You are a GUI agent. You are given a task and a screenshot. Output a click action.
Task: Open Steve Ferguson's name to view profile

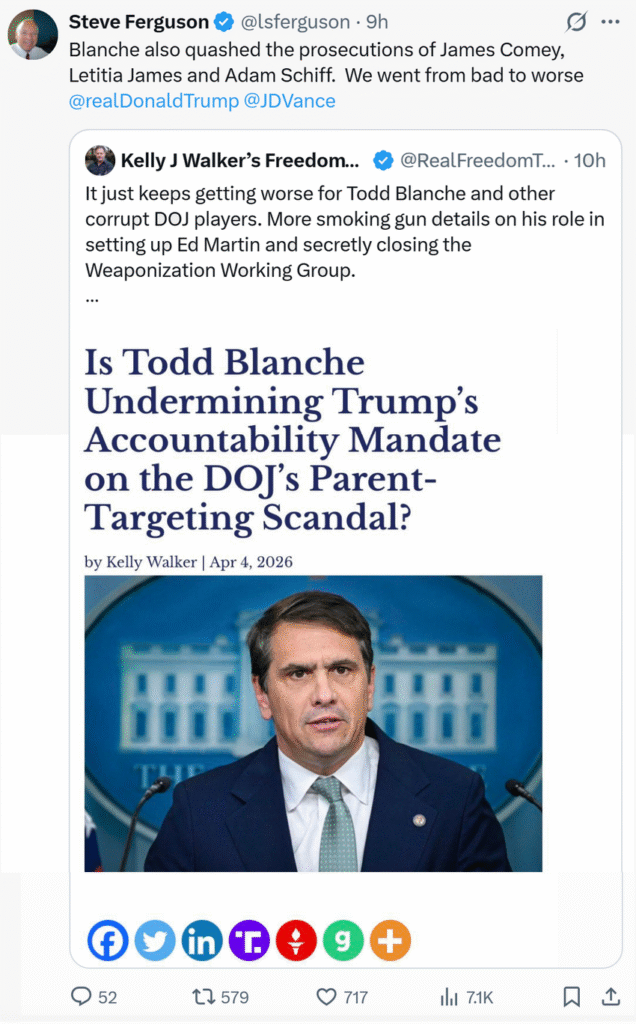tap(138, 21)
